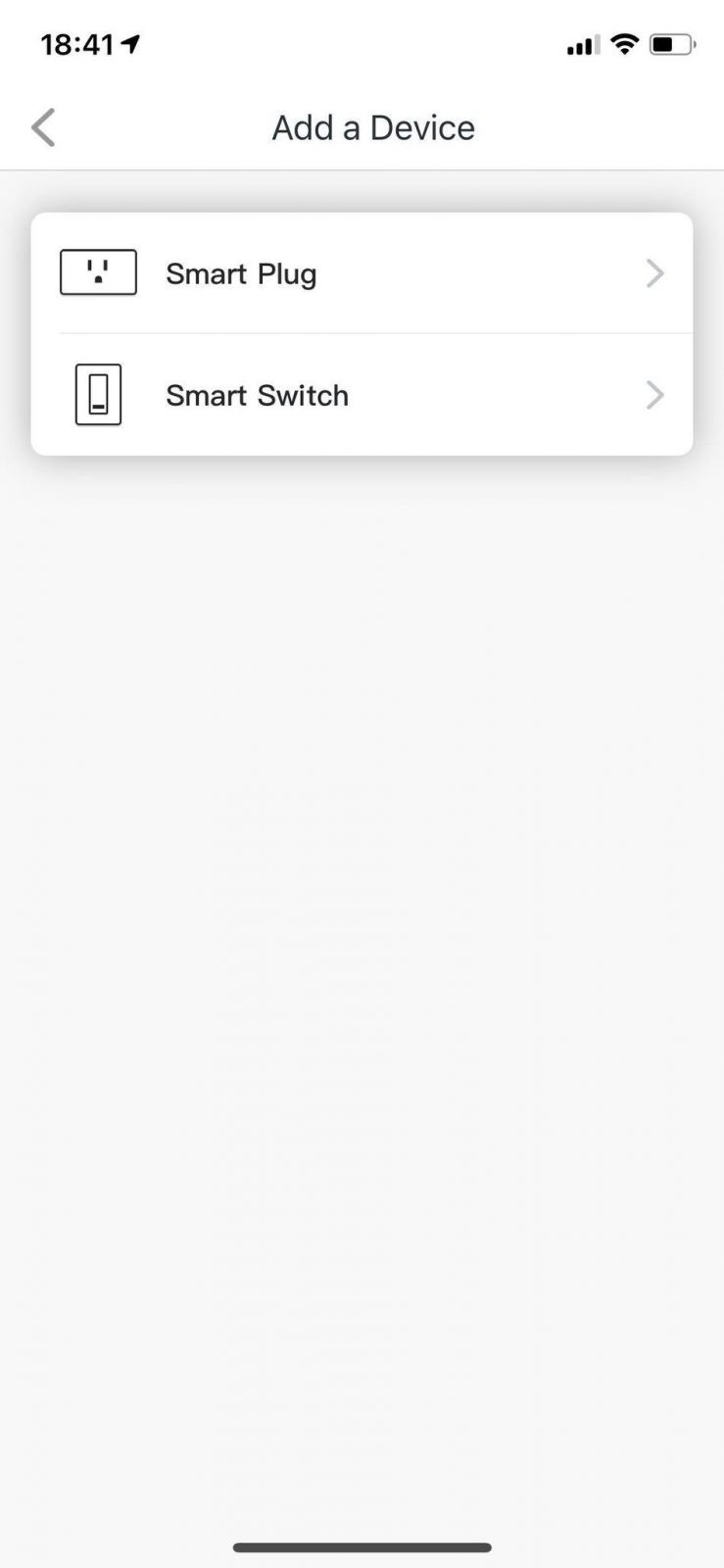
Task: Go back from Add a Device
Action: coord(43,127)
